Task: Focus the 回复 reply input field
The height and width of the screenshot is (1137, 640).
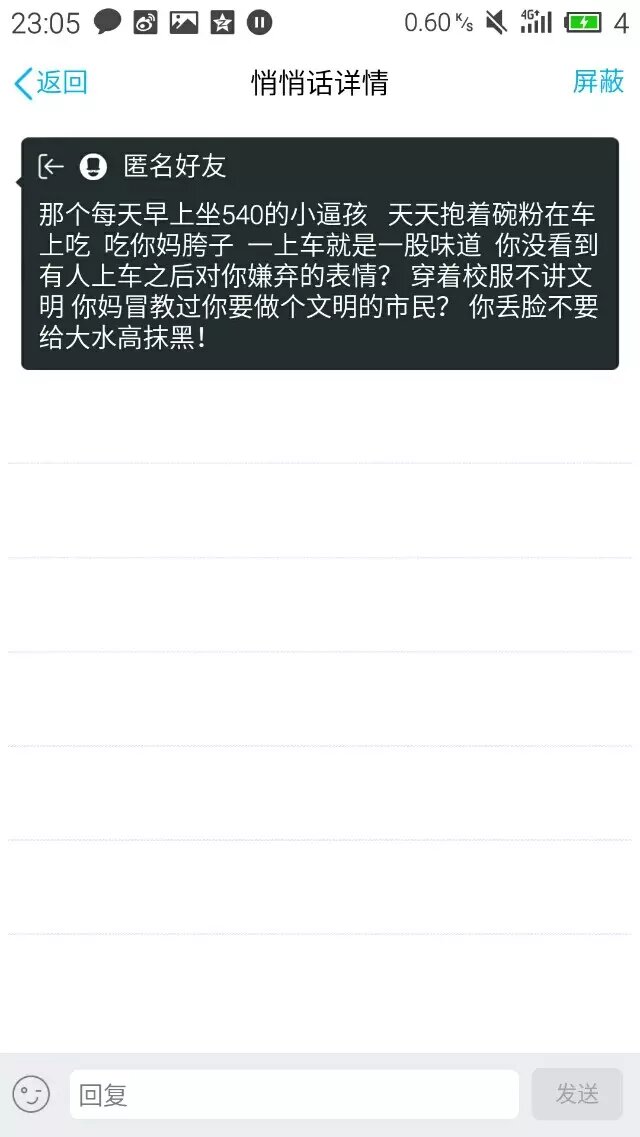Action: (x=294, y=1094)
